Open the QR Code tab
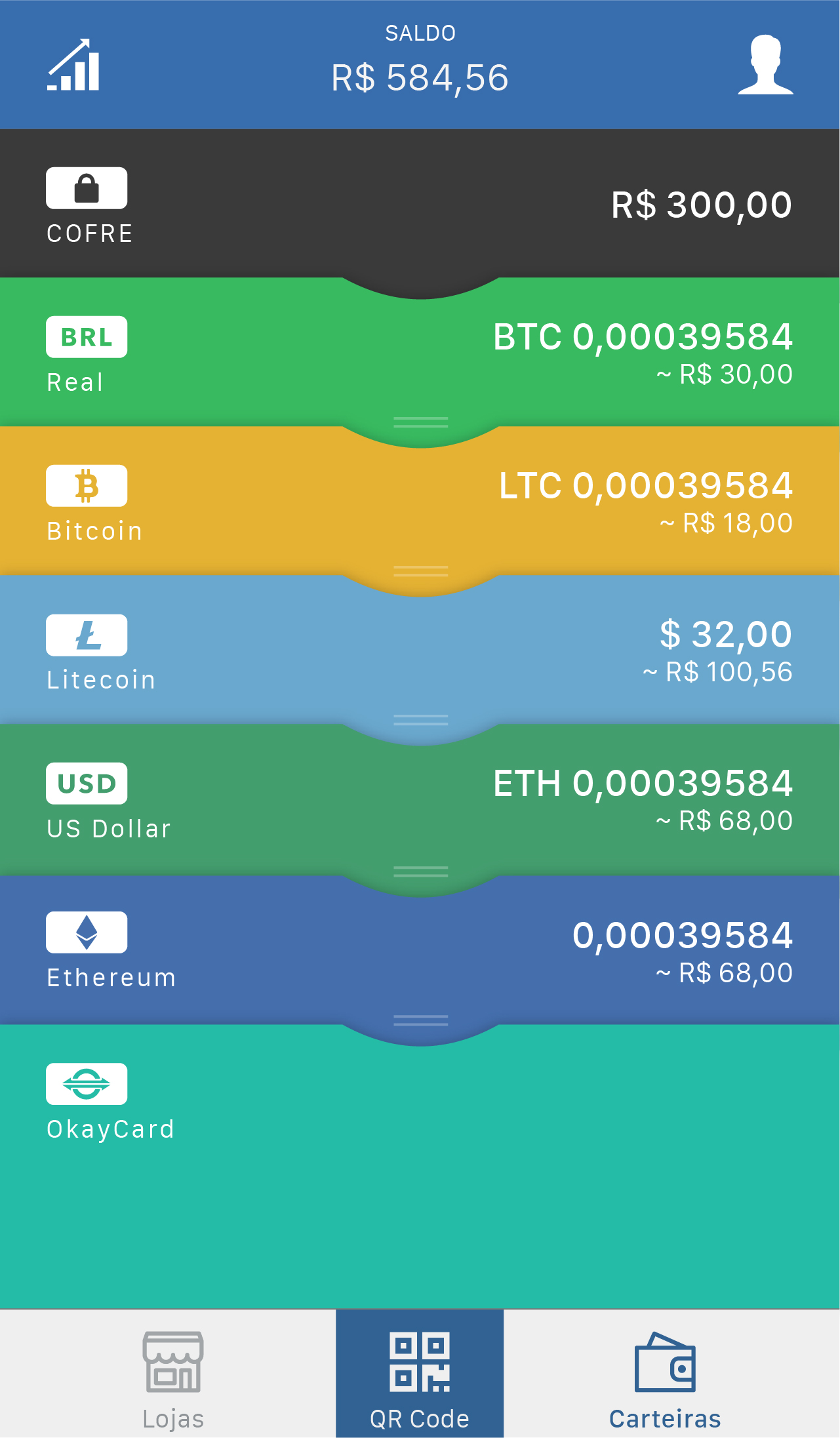 tap(420, 1374)
